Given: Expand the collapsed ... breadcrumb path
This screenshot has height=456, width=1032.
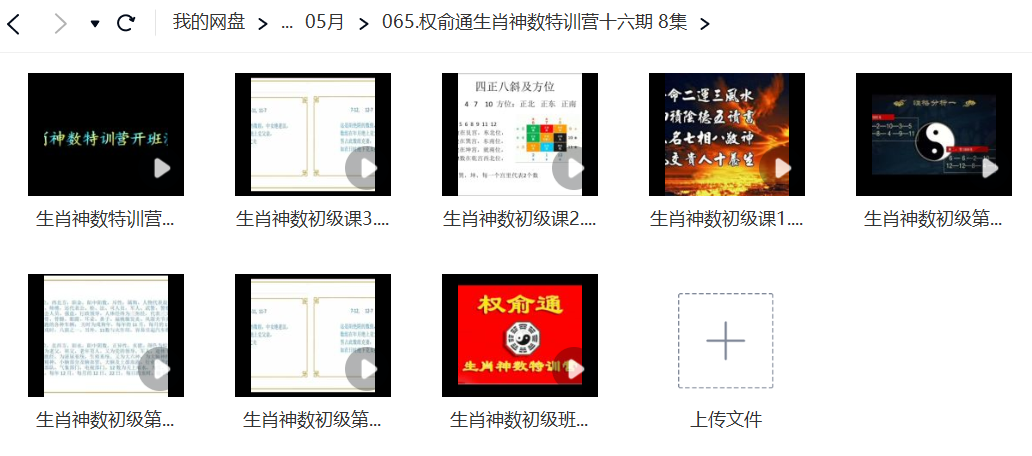Looking at the screenshot, I should [287, 23].
